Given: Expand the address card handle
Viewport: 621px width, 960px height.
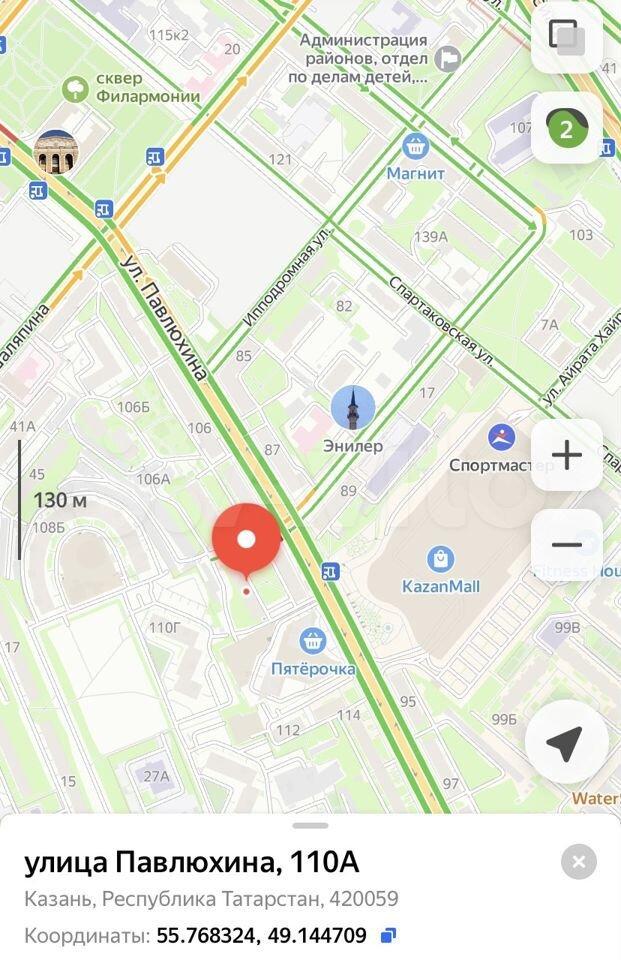Looking at the screenshot, I should (311, 826).
